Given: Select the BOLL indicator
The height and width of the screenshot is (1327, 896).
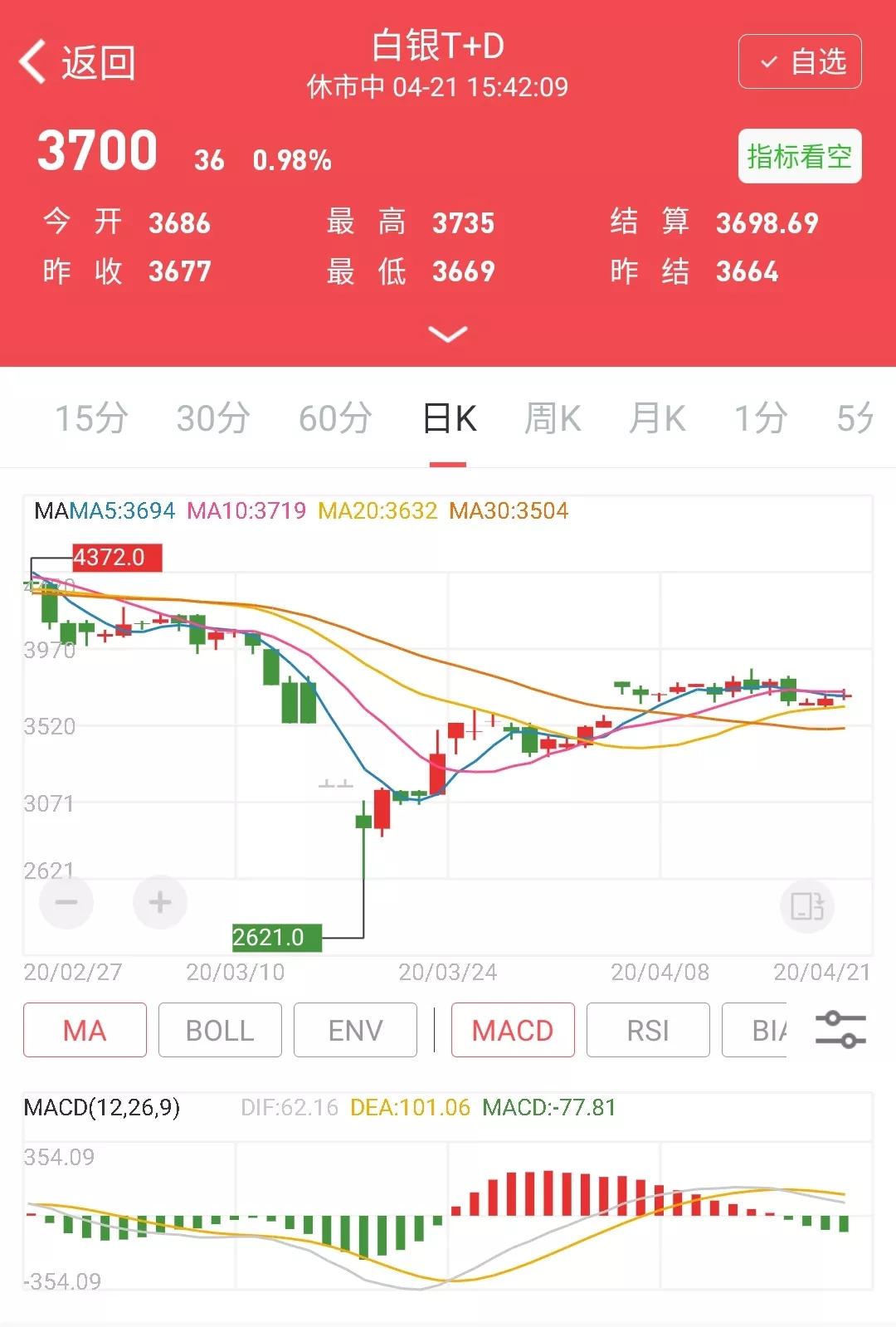Looking at the screenshot, I should point(219,1030).
